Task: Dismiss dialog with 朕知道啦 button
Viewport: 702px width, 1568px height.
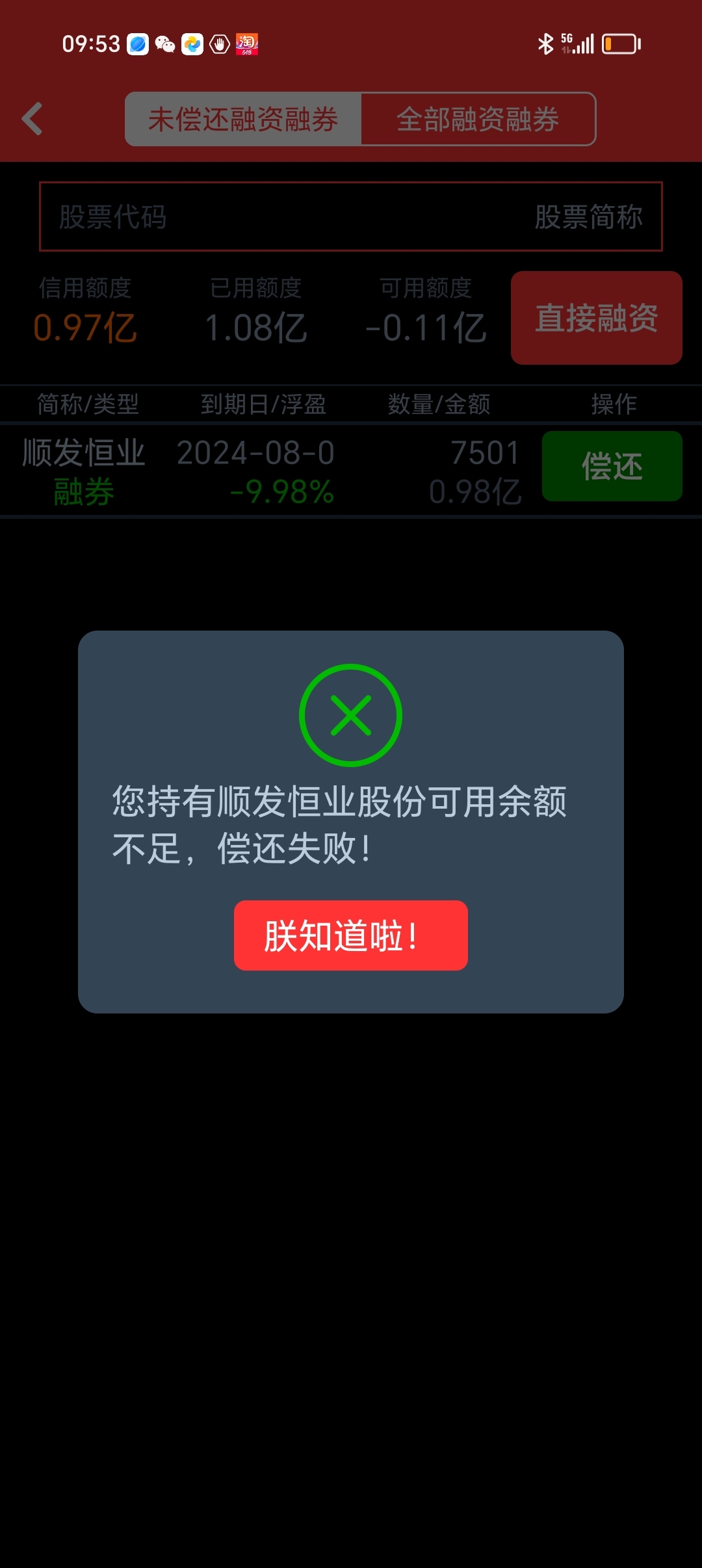Action: tap(351, 935)
